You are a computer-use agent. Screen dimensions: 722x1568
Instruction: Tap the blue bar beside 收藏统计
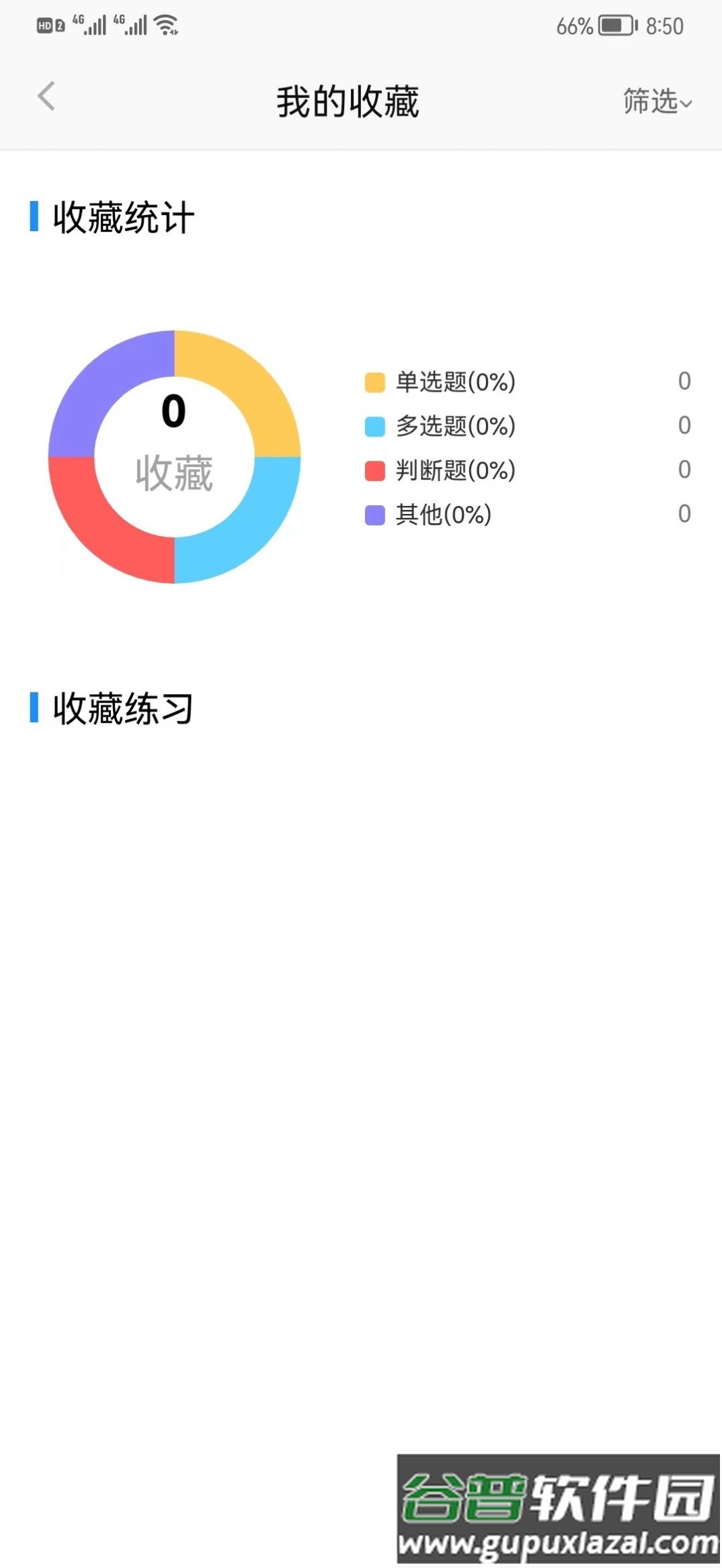coord(35,214)
